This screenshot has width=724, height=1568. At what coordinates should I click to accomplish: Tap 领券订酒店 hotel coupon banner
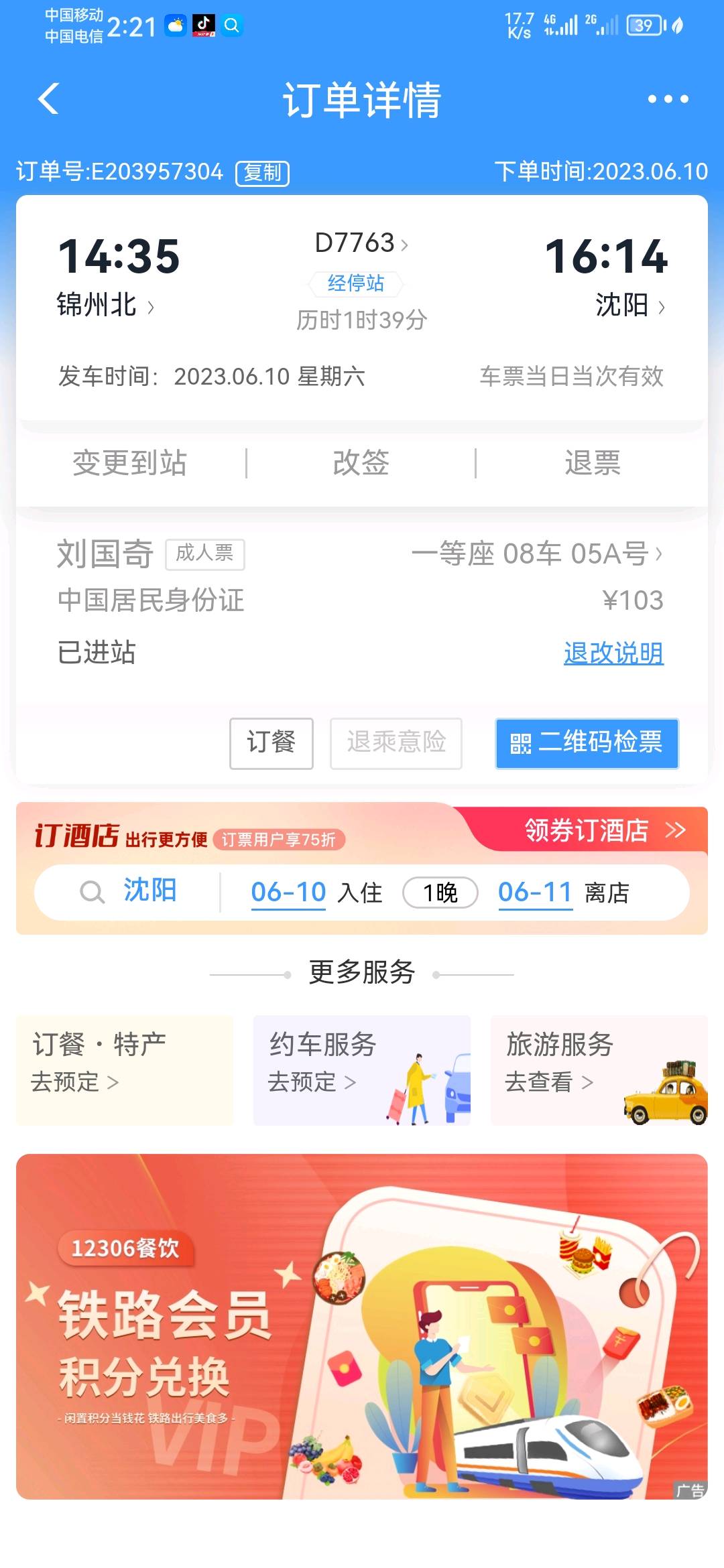pos(603,830)
